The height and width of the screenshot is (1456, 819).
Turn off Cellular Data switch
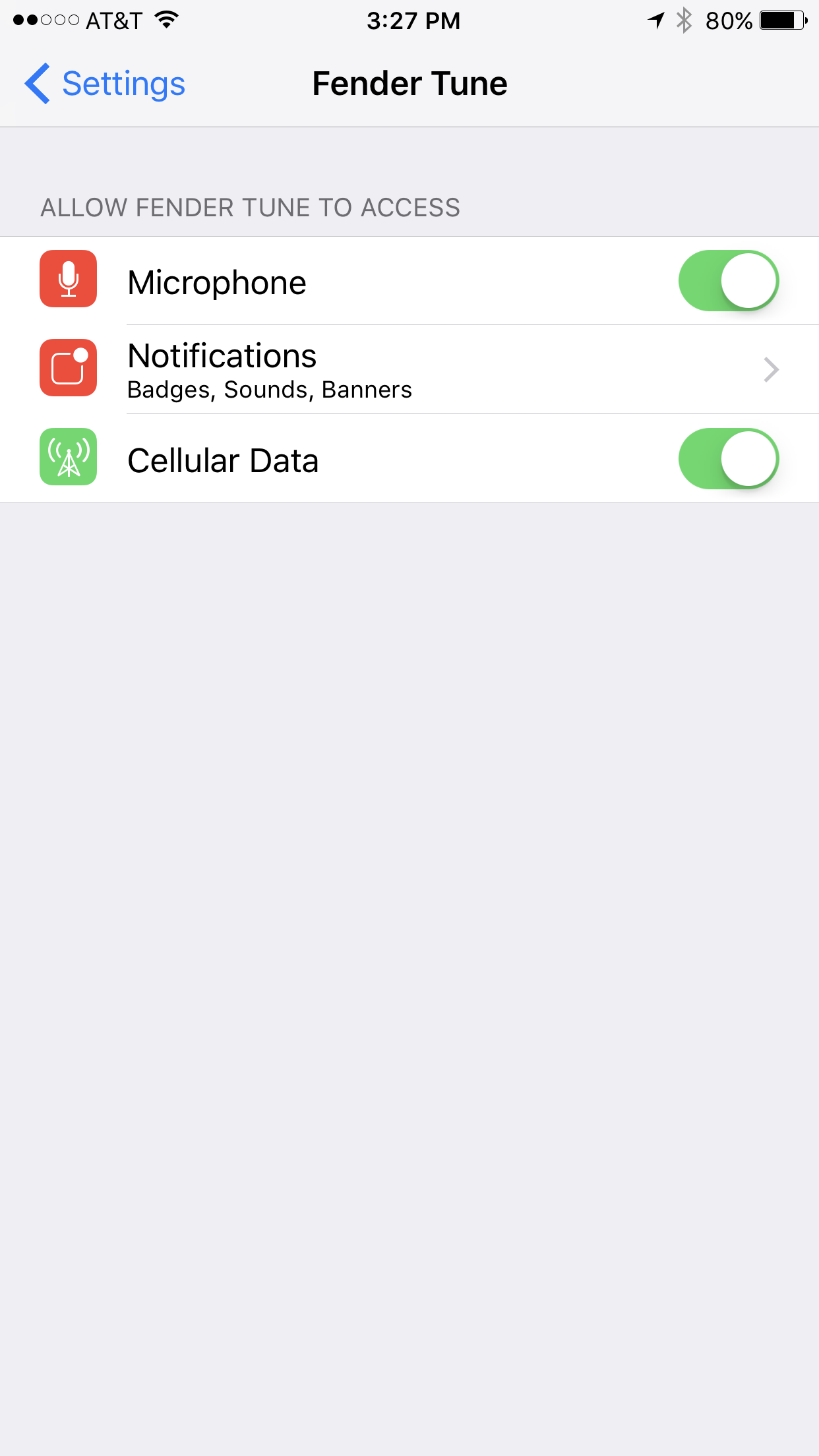[x=728, y=459]
